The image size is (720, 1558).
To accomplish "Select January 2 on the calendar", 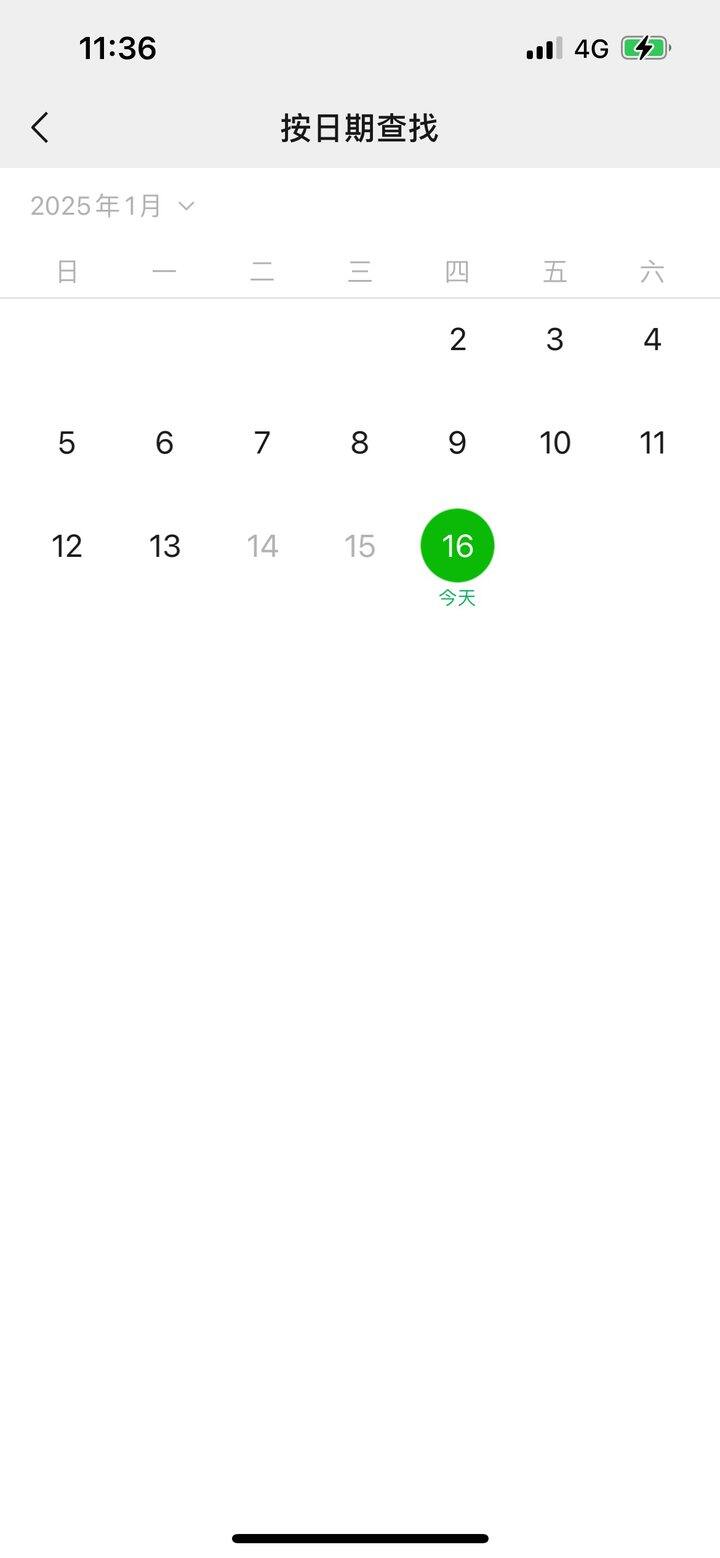I will (457, 340).
